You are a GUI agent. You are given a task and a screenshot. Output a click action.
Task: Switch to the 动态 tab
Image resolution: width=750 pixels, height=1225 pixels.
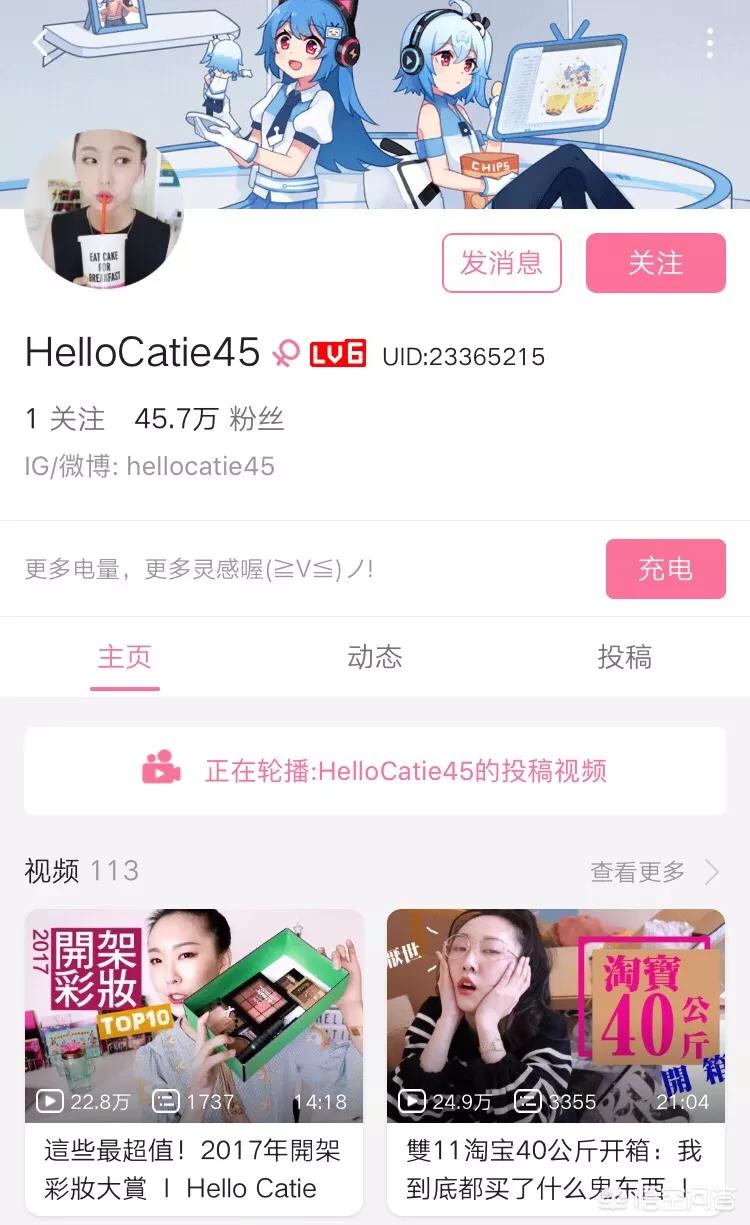click(x=375, y=657)
